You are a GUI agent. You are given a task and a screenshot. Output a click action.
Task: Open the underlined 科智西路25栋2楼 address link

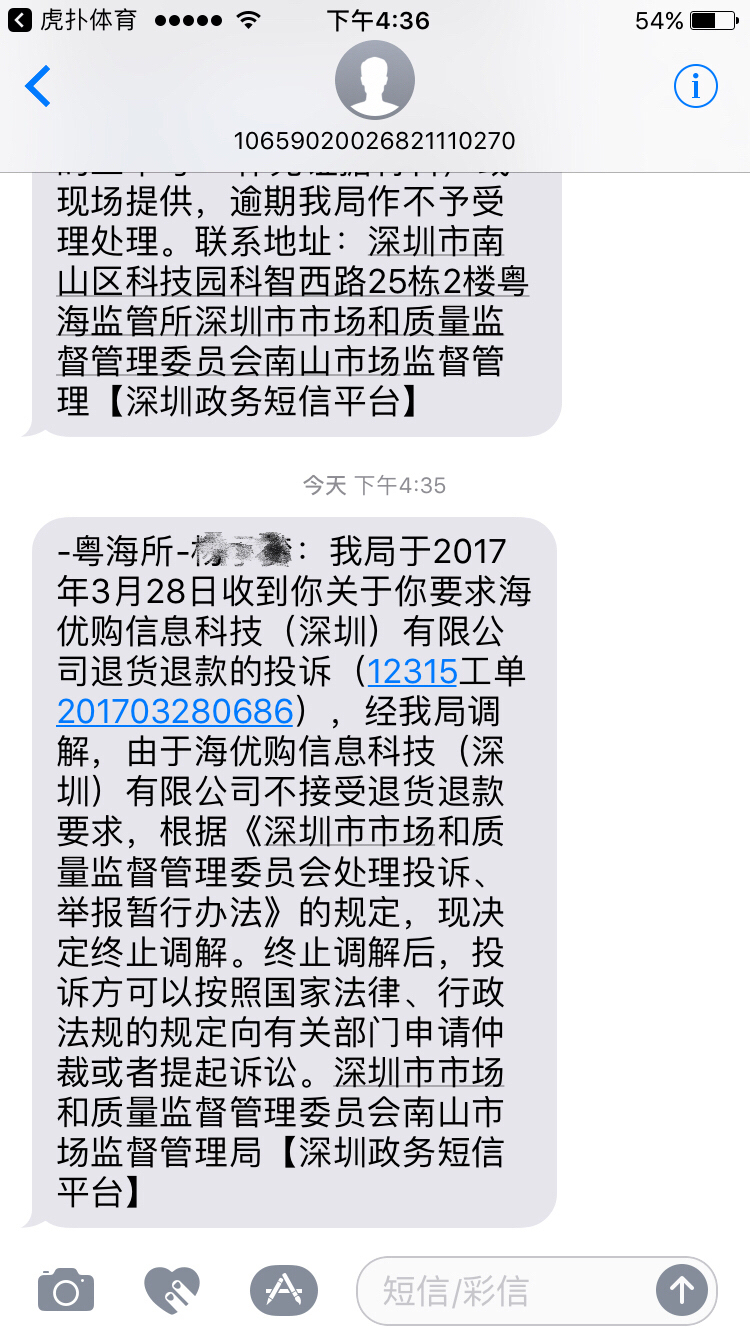pyautogui.click(x=290, y=282)
